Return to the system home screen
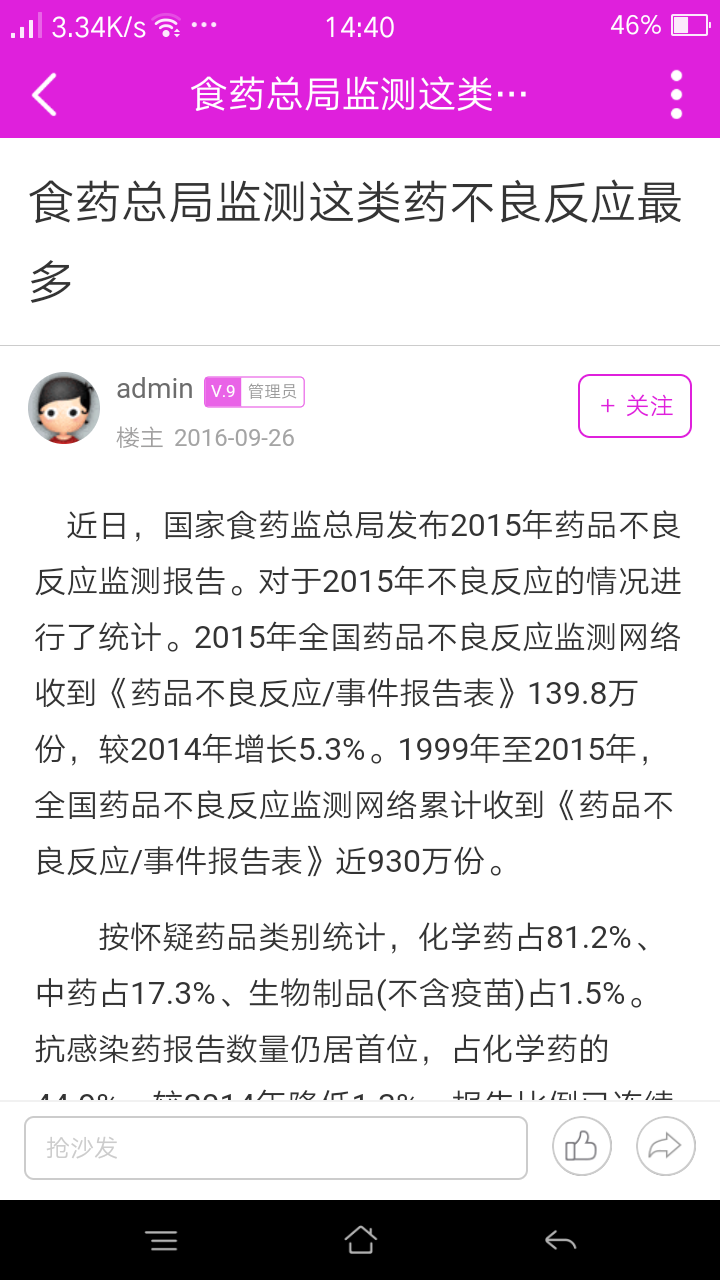This screenshot has height=1280, width=720. point(360,1241)
